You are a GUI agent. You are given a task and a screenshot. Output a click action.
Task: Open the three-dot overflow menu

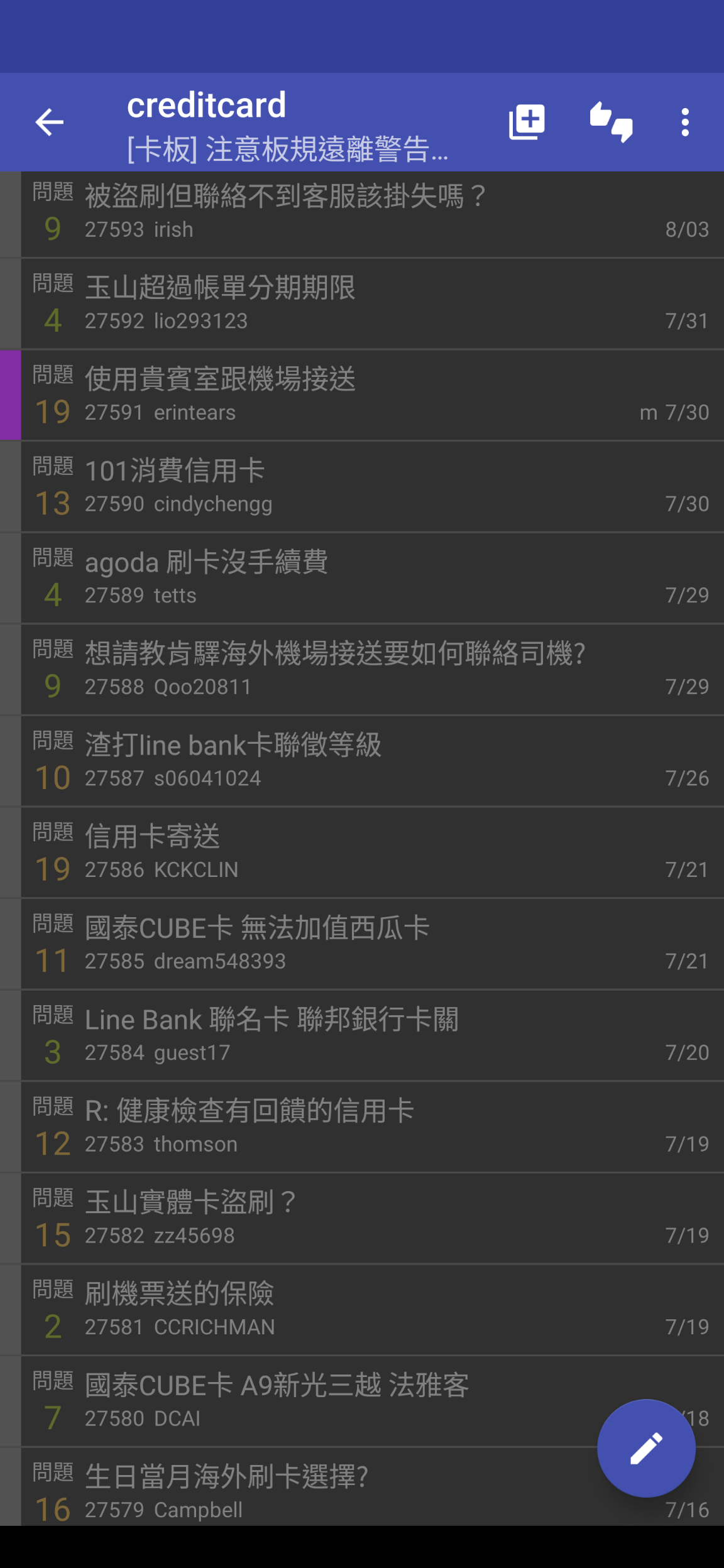tap(685, 122)
